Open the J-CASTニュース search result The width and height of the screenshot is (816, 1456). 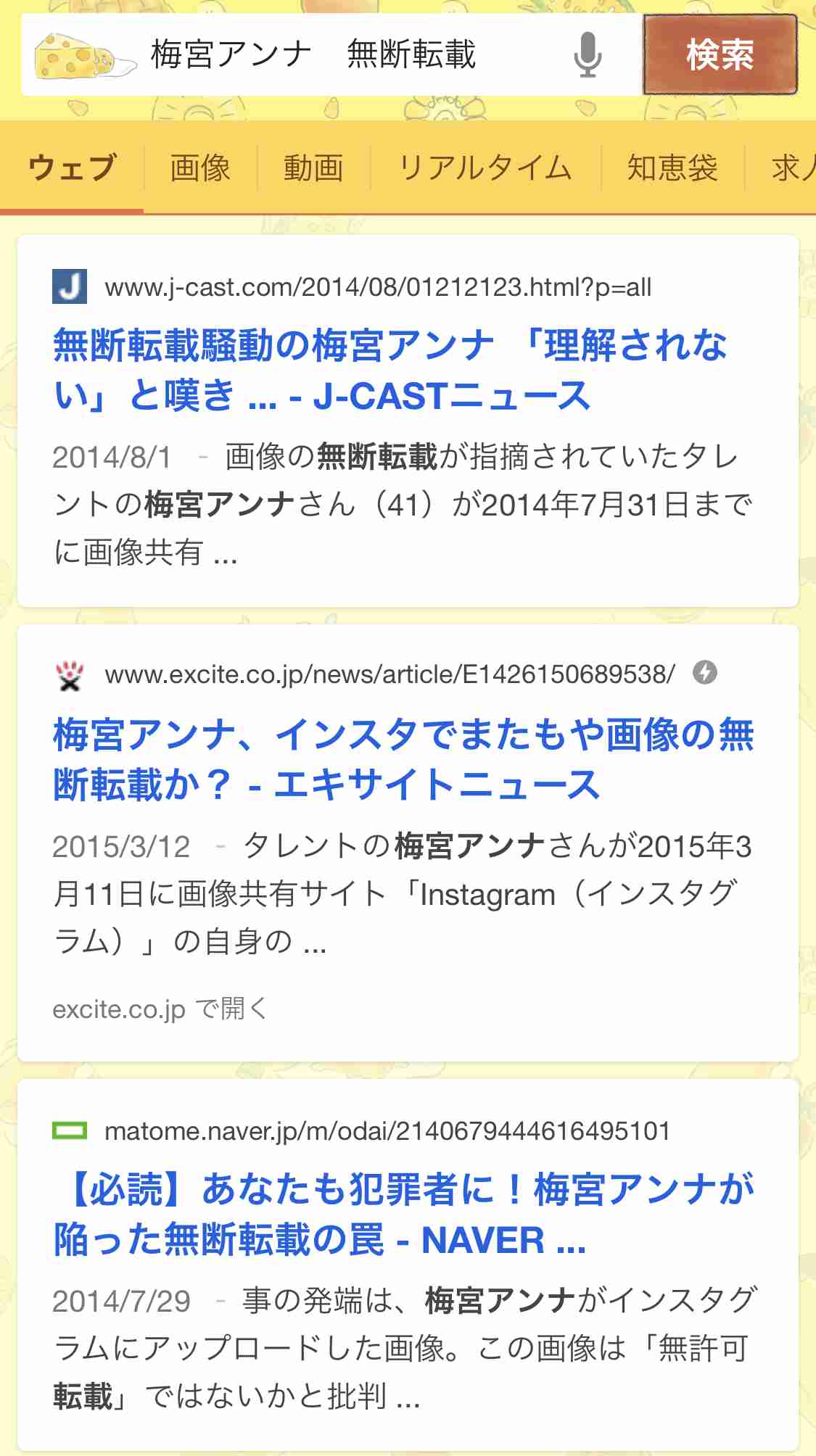390,371
